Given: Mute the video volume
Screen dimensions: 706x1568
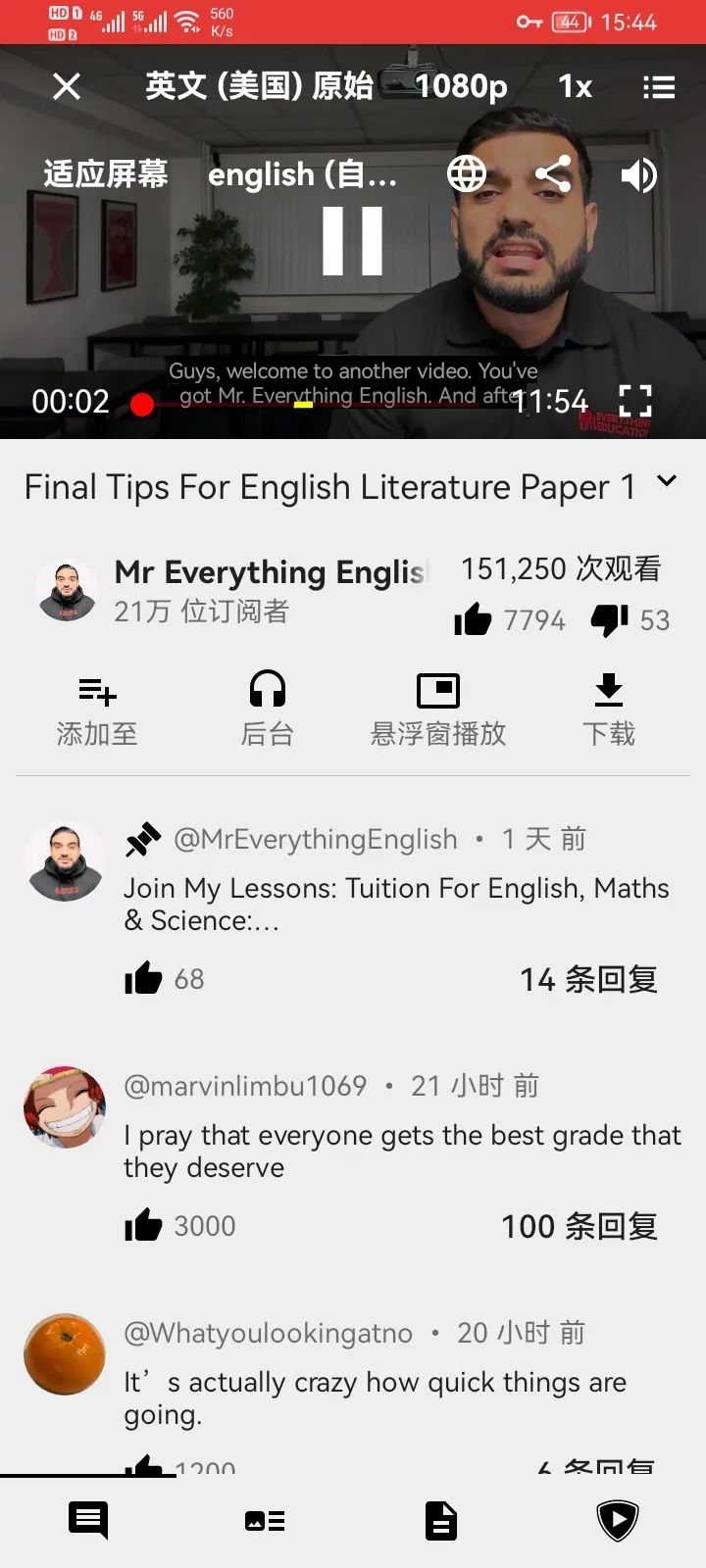Looking at the screenshot, I should pos(638,175).
